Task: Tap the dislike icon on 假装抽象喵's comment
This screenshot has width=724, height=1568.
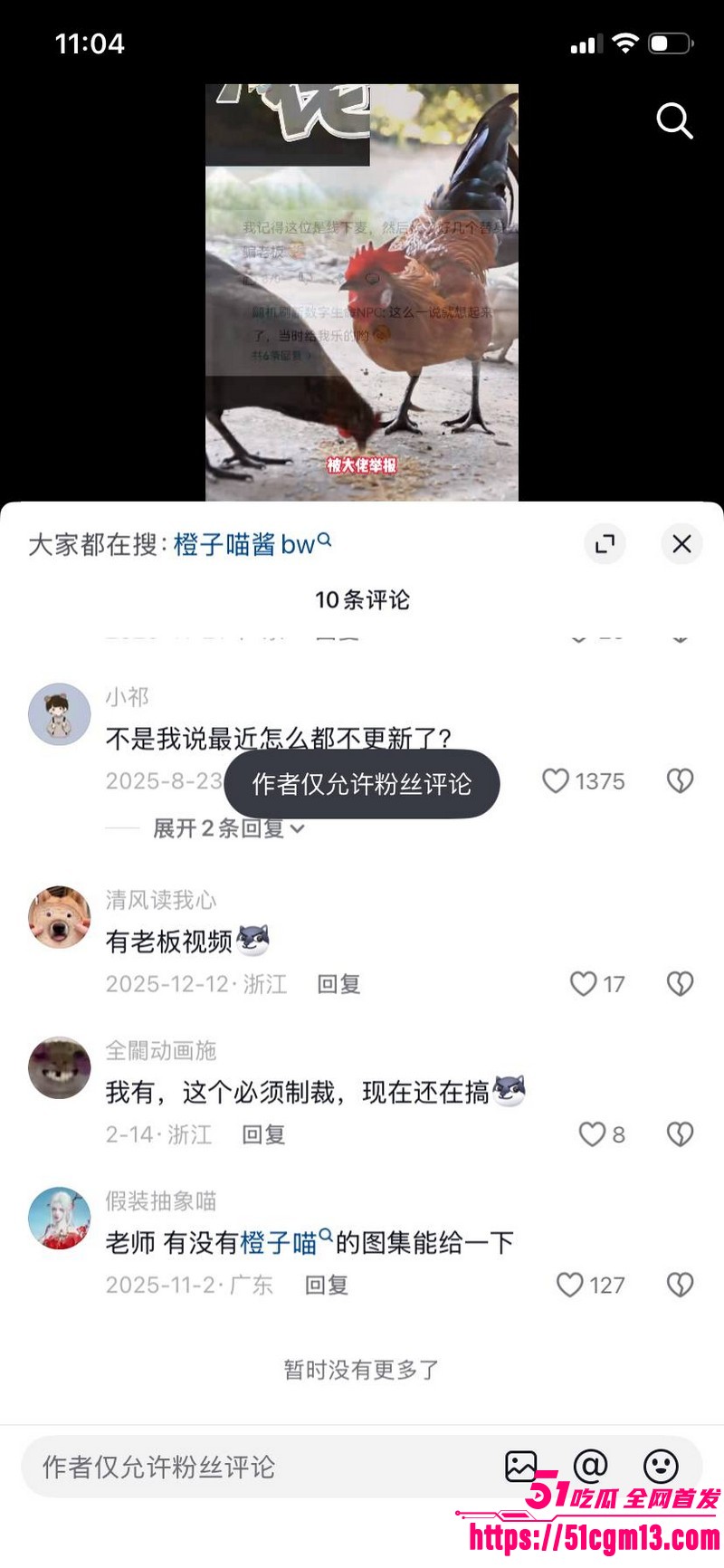Action: pos(679,1285)
